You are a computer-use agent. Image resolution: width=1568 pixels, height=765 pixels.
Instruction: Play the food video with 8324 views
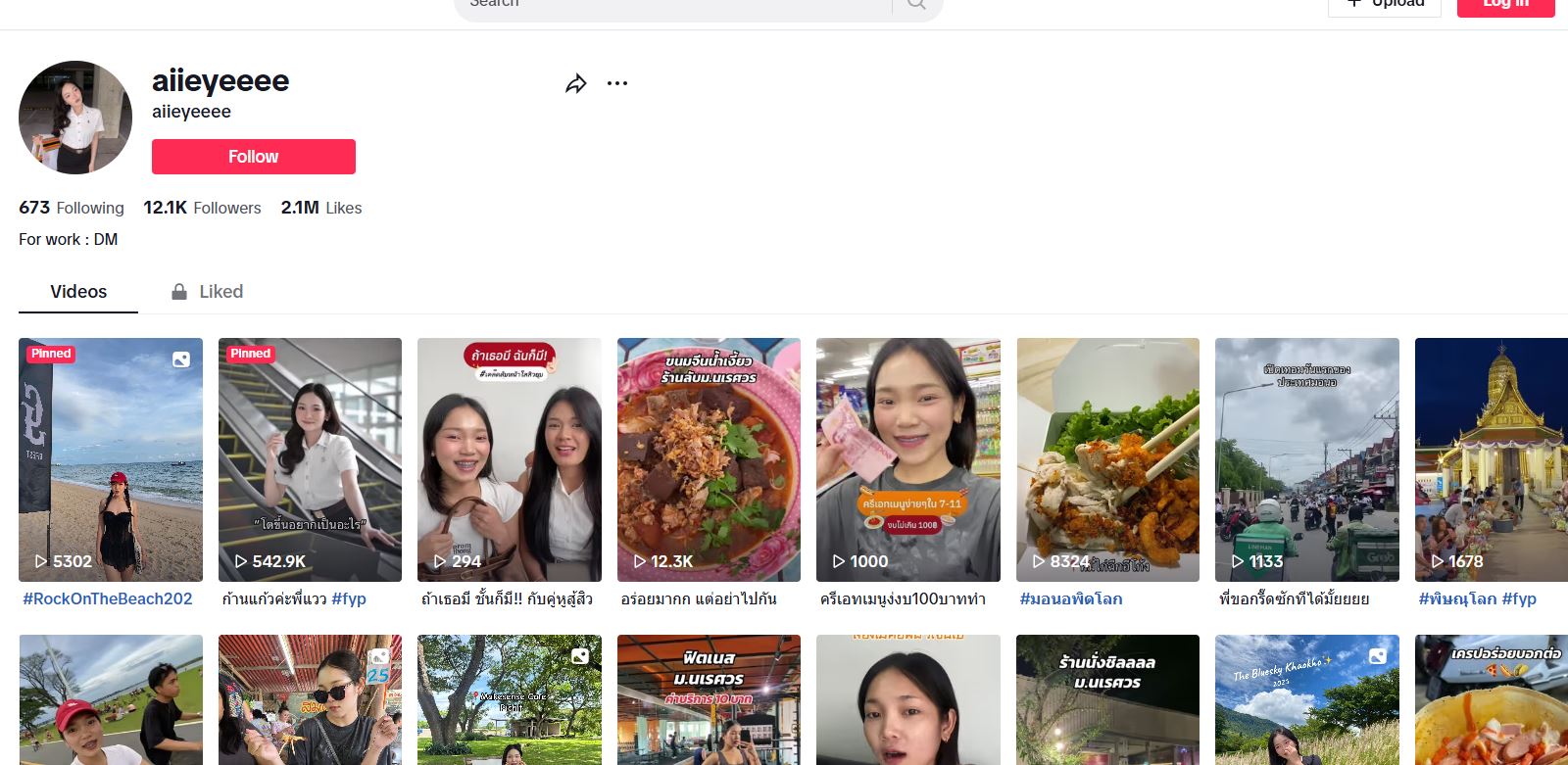pos(1107,459)
